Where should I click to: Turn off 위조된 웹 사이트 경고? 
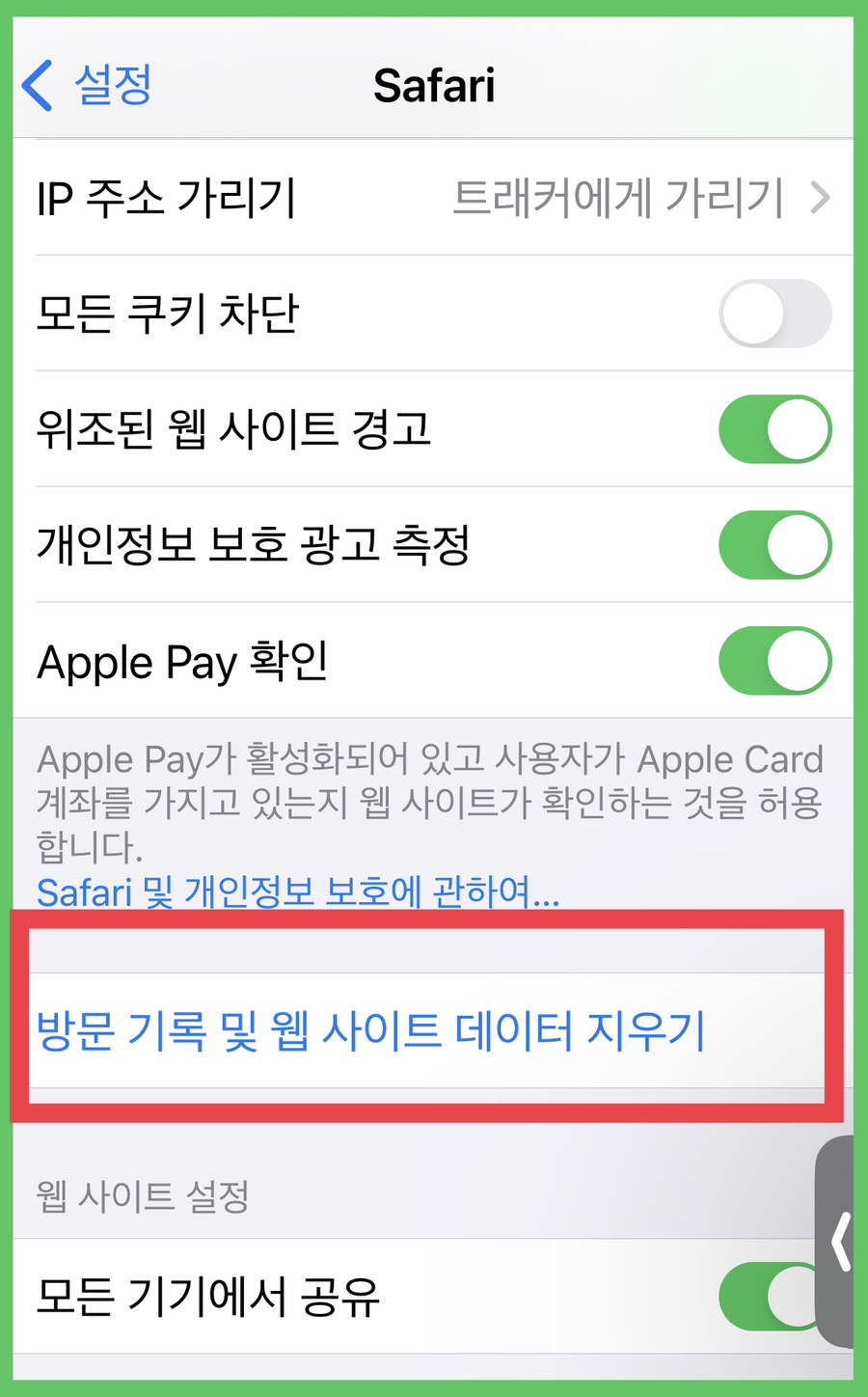pos(774,429)
